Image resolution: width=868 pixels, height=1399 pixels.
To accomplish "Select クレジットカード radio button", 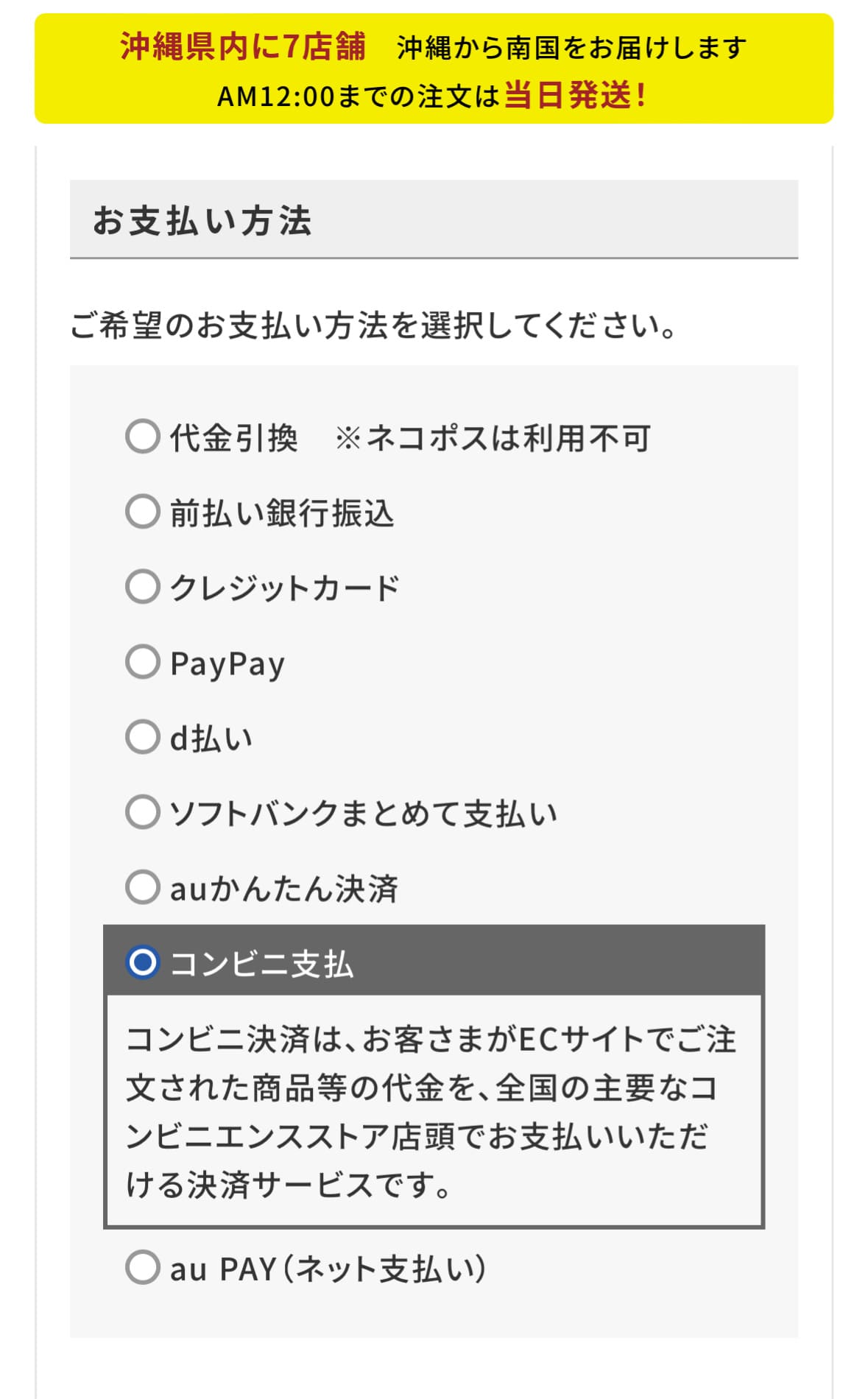I will 143,587.
